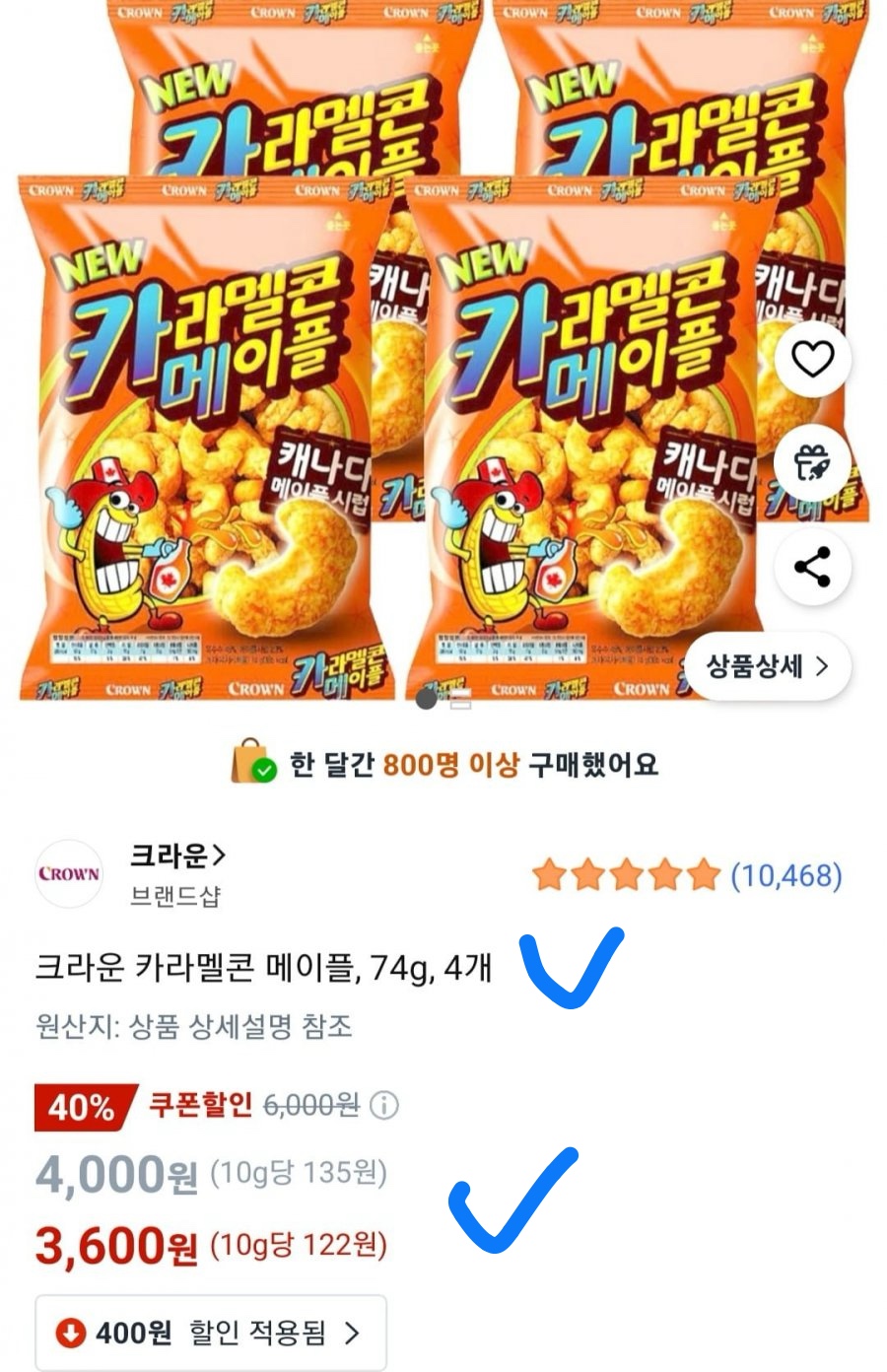Select the image carousel page indicator dot
The image size is (887, 1372).
(425, 698)
